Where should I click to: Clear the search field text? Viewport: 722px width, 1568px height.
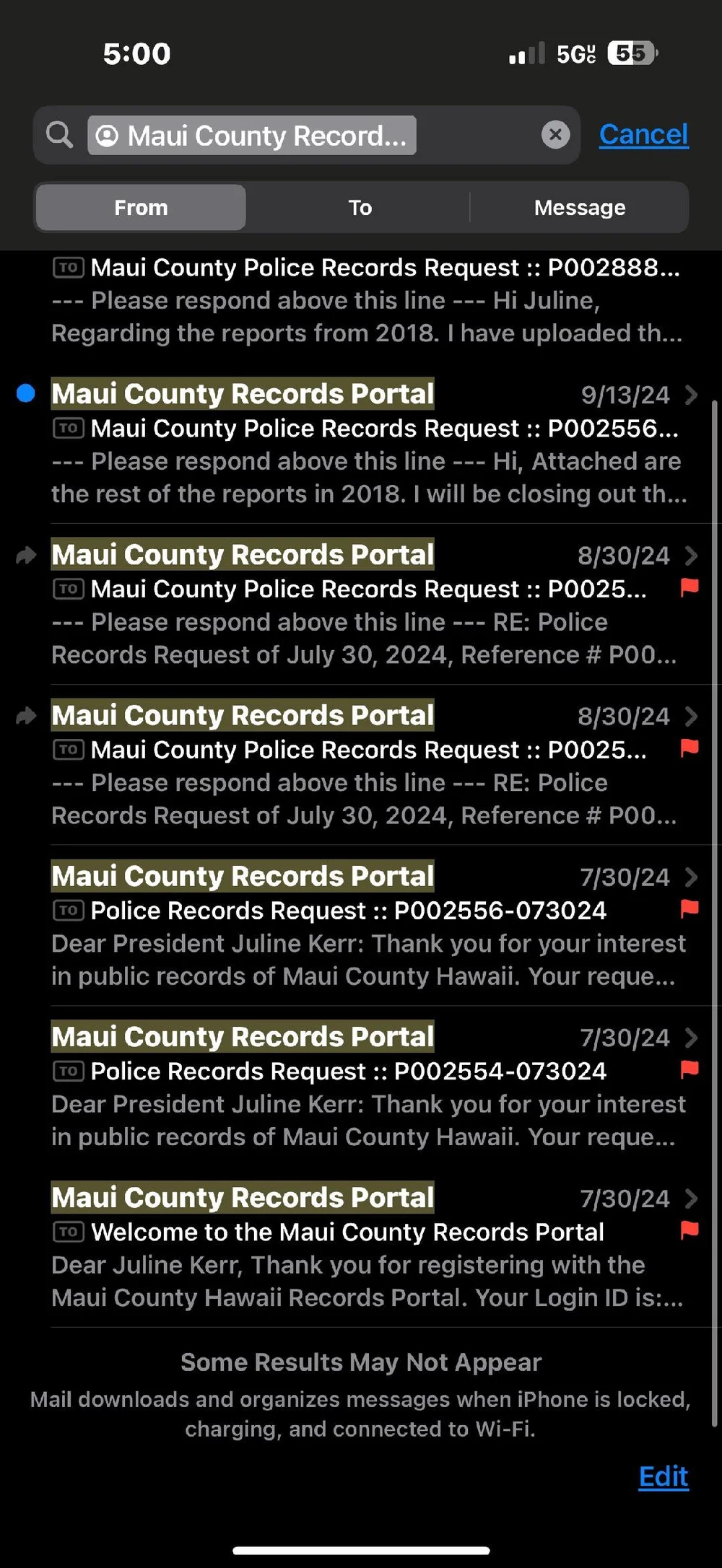tap(555, 135)
